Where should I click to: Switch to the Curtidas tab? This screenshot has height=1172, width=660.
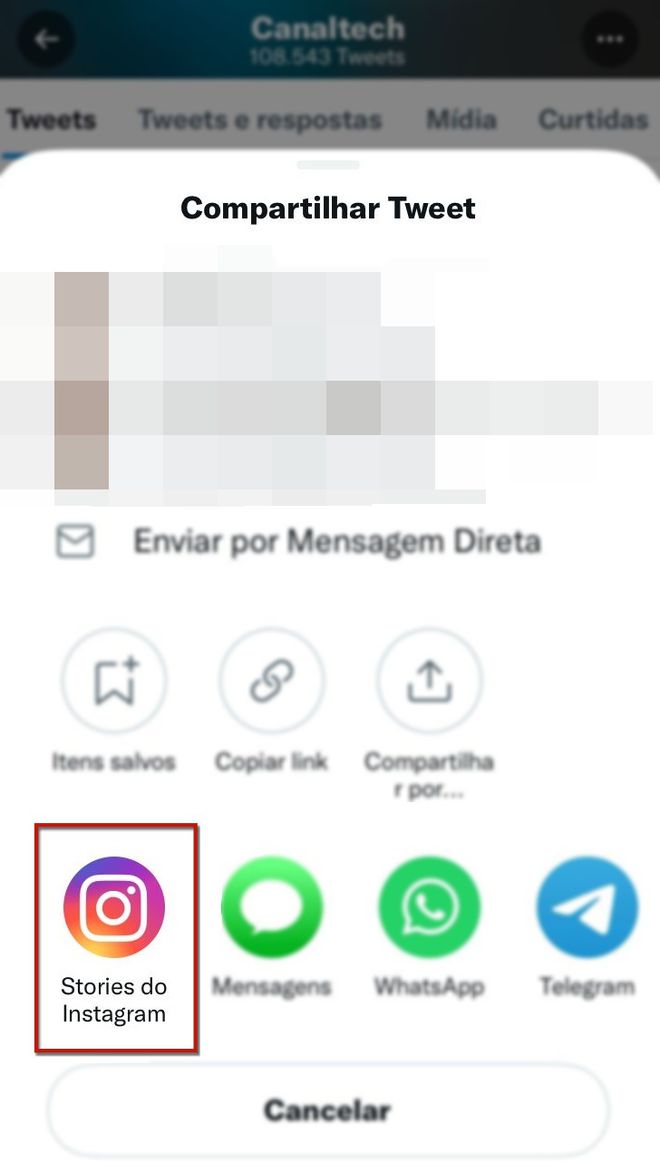pos(593,120)
